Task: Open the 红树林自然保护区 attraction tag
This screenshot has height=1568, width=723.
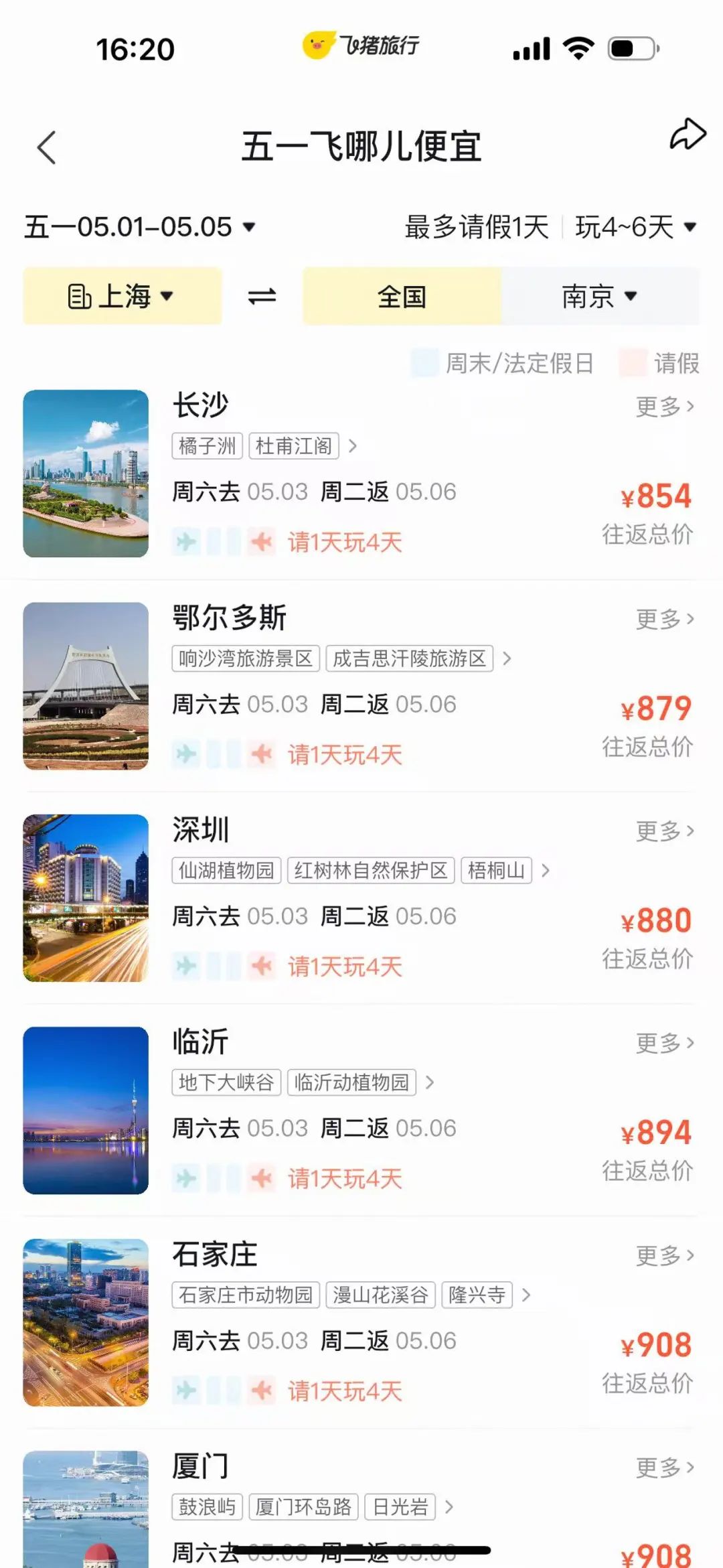Action: click(x=371, y=871)
